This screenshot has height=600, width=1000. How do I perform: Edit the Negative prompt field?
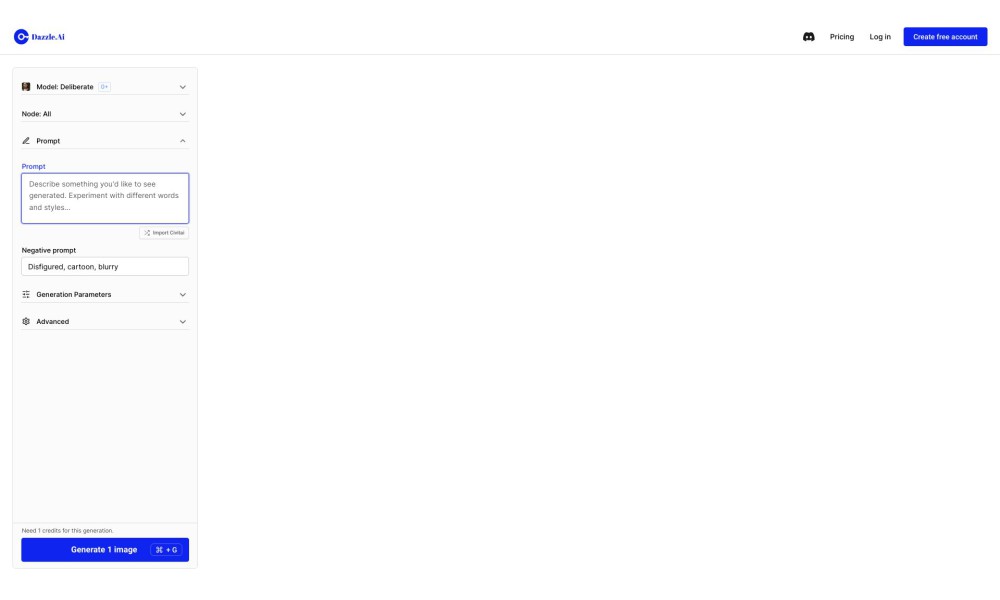click(105, 267)
